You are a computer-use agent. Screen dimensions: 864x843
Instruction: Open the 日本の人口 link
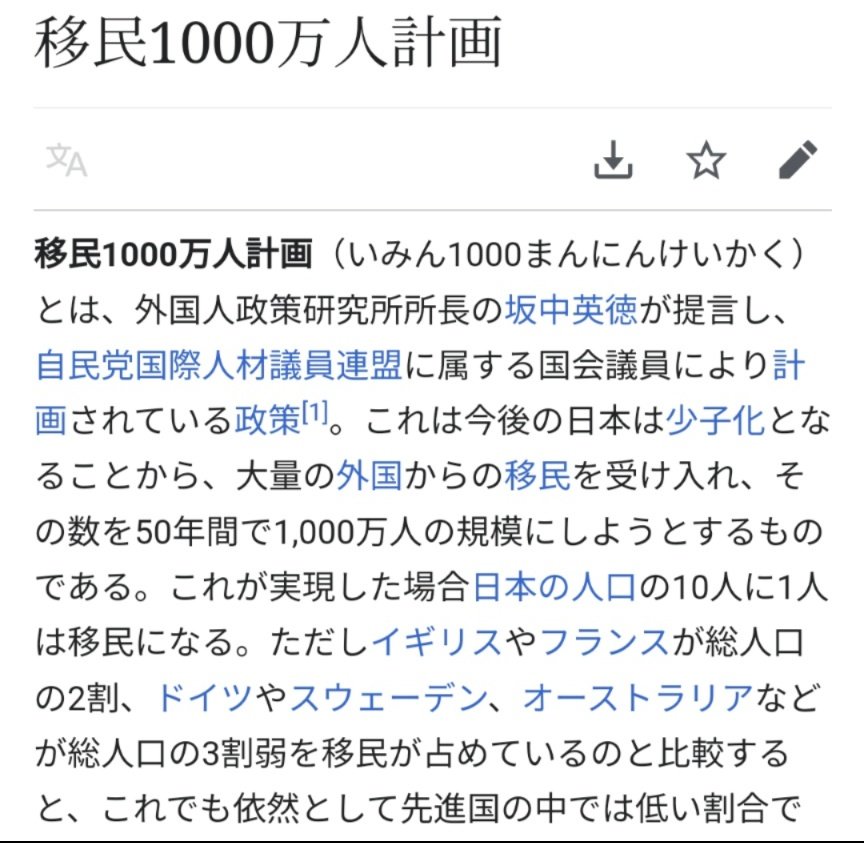[554, 585]
